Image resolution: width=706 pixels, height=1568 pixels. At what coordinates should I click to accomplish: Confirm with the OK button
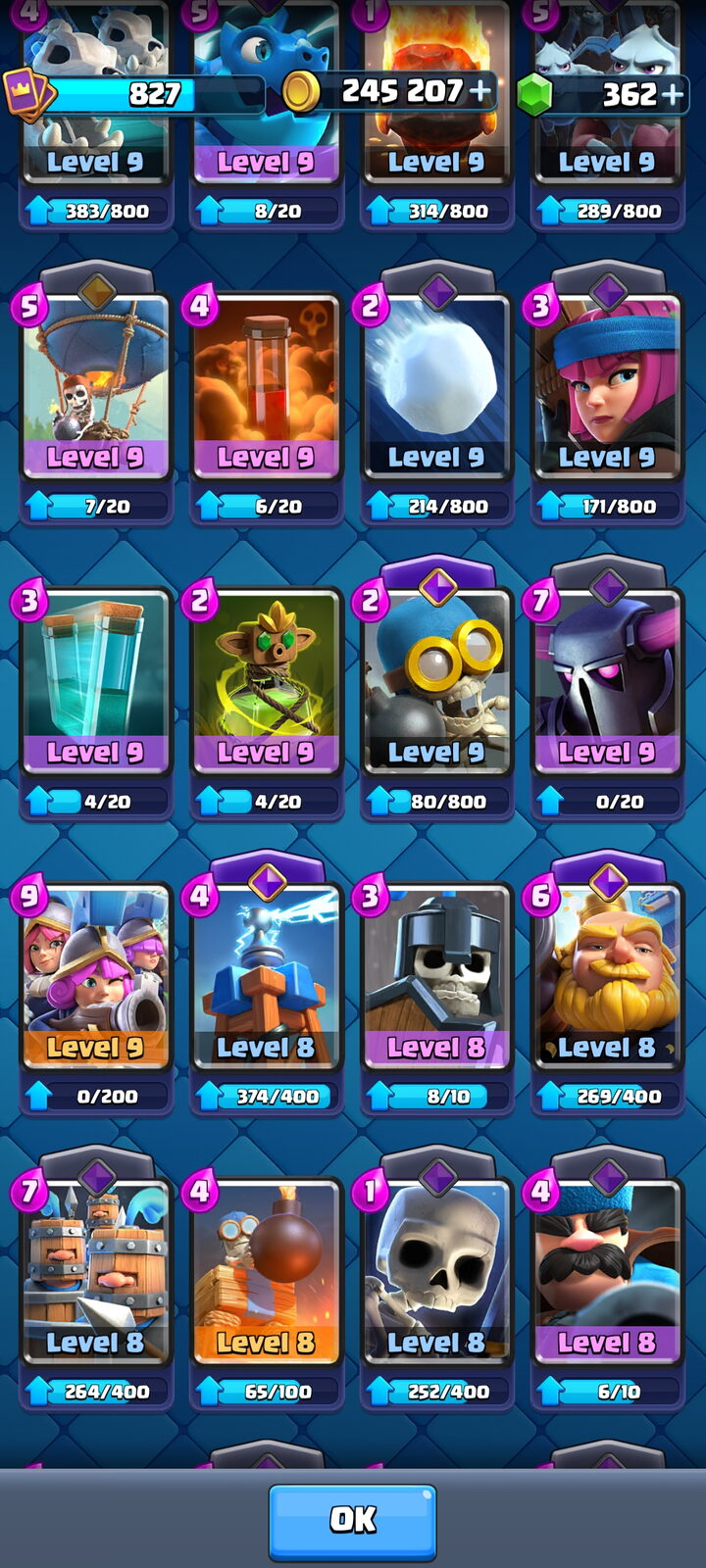[x=353, y=1521]
